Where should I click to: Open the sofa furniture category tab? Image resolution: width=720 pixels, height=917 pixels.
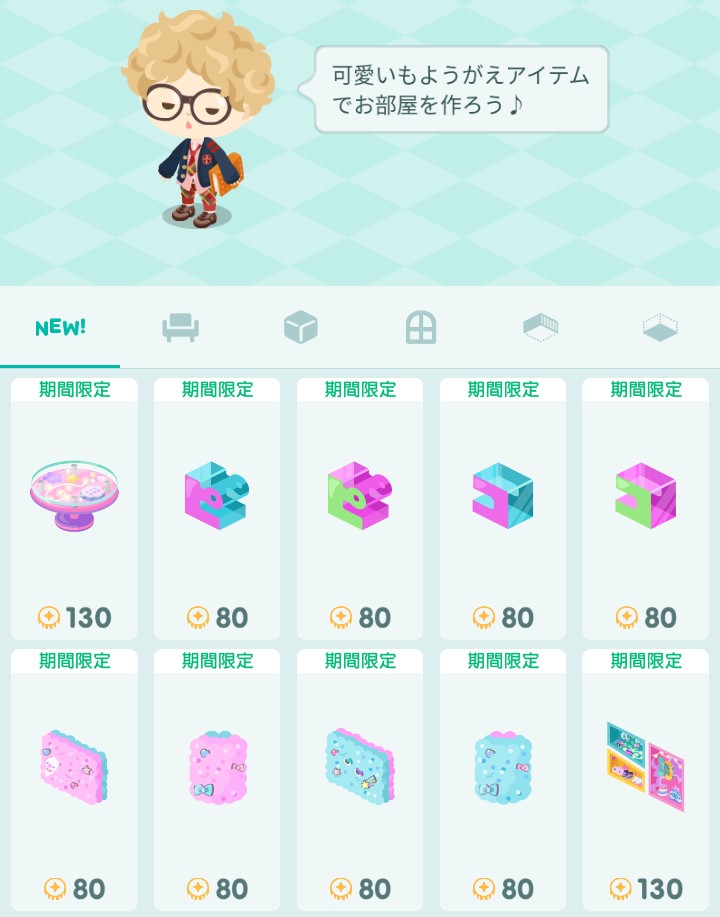(x=180, y=328)
